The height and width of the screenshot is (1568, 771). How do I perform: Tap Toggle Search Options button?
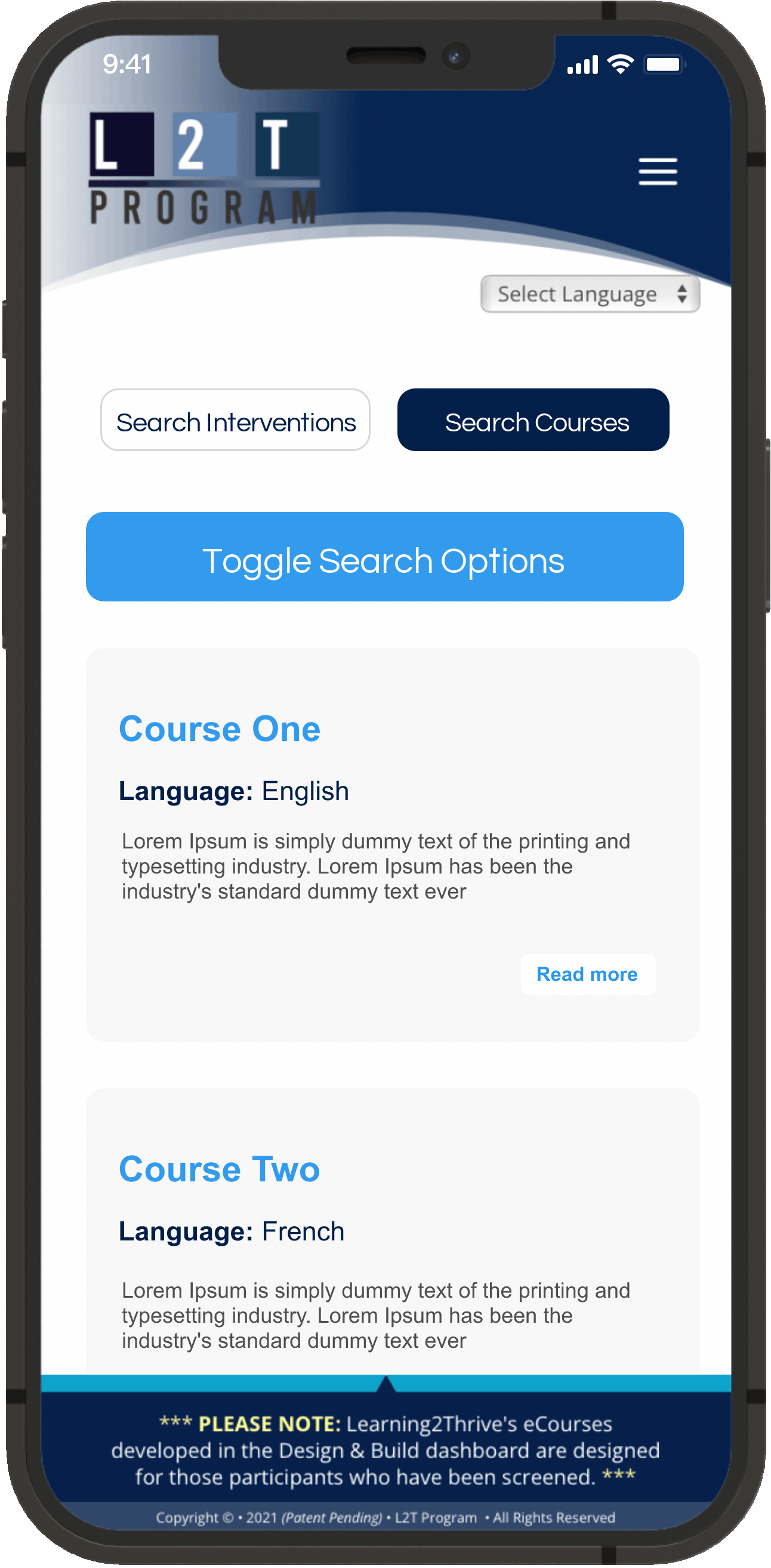coord(384,557)
